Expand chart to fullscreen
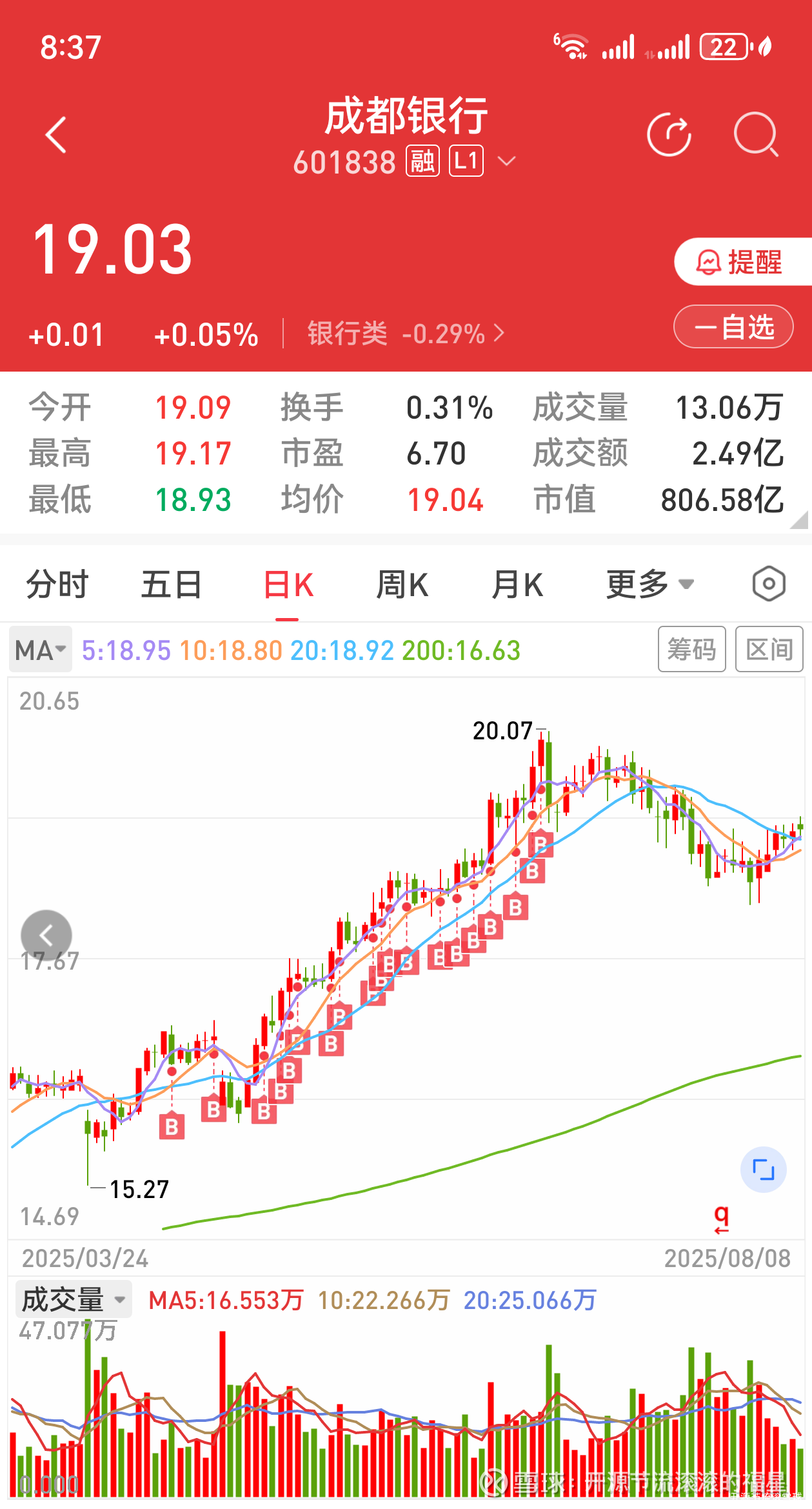Viewport: 812px width, 1509px height. click(764, 1169)
